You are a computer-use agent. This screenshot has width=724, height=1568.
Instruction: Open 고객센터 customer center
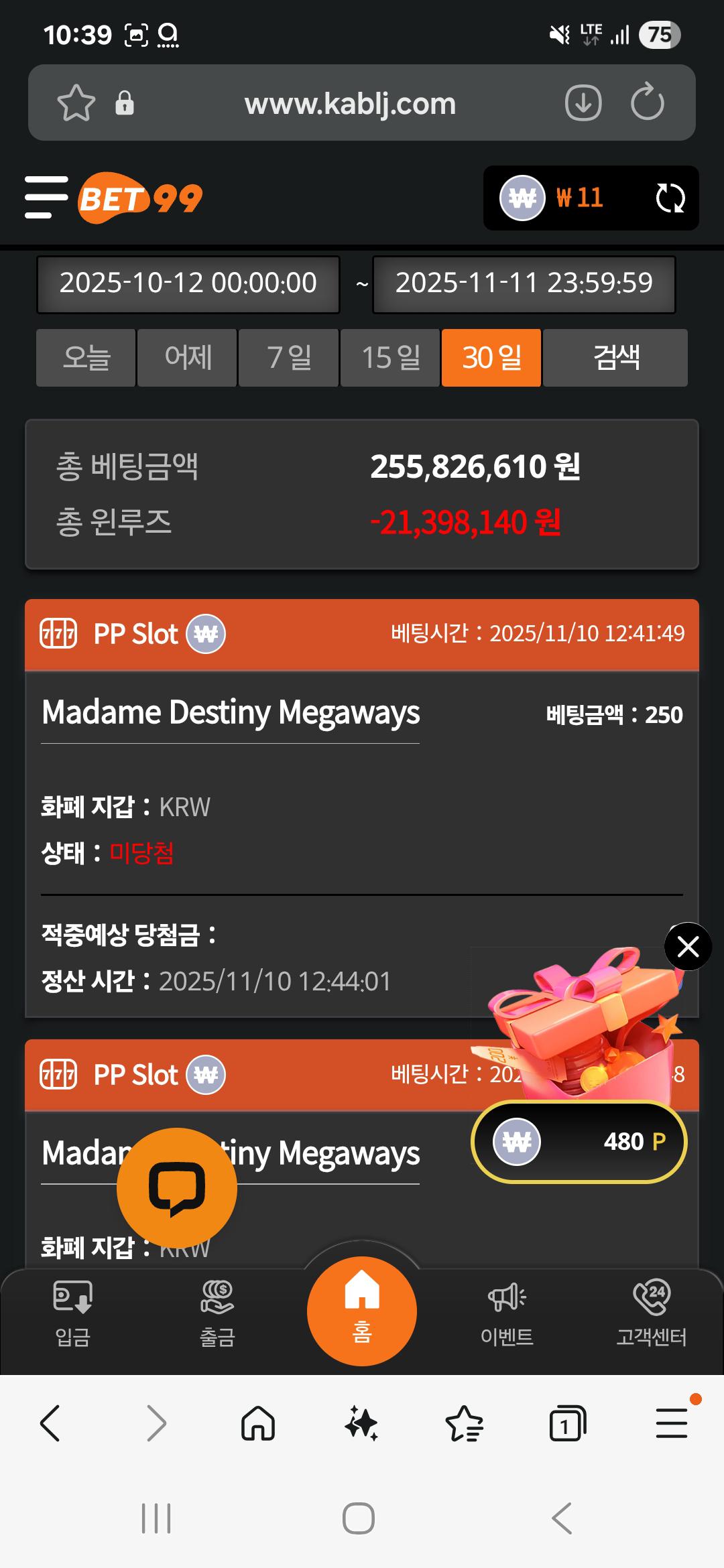(x=652, y=1313)
